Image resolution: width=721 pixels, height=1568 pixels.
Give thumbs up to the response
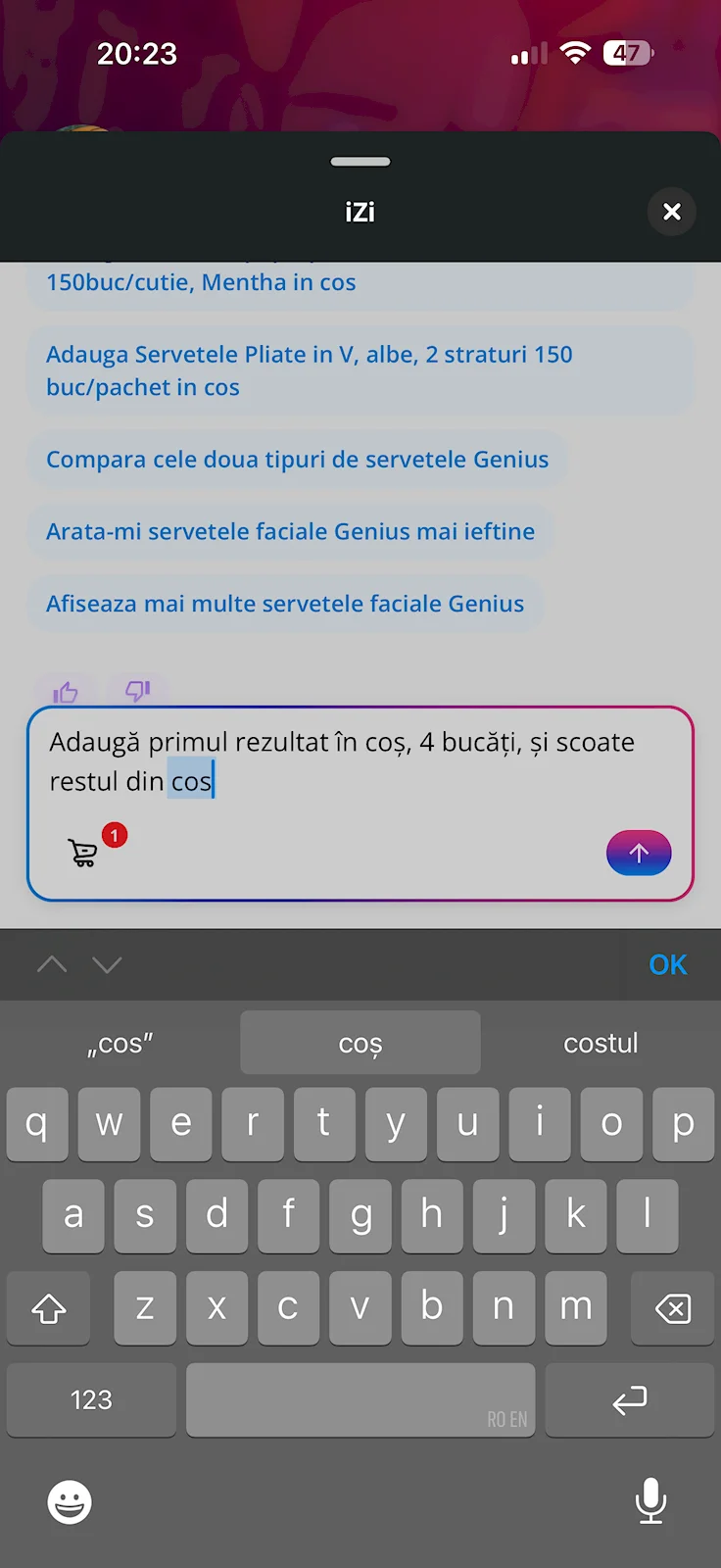(x=66, y=693)
